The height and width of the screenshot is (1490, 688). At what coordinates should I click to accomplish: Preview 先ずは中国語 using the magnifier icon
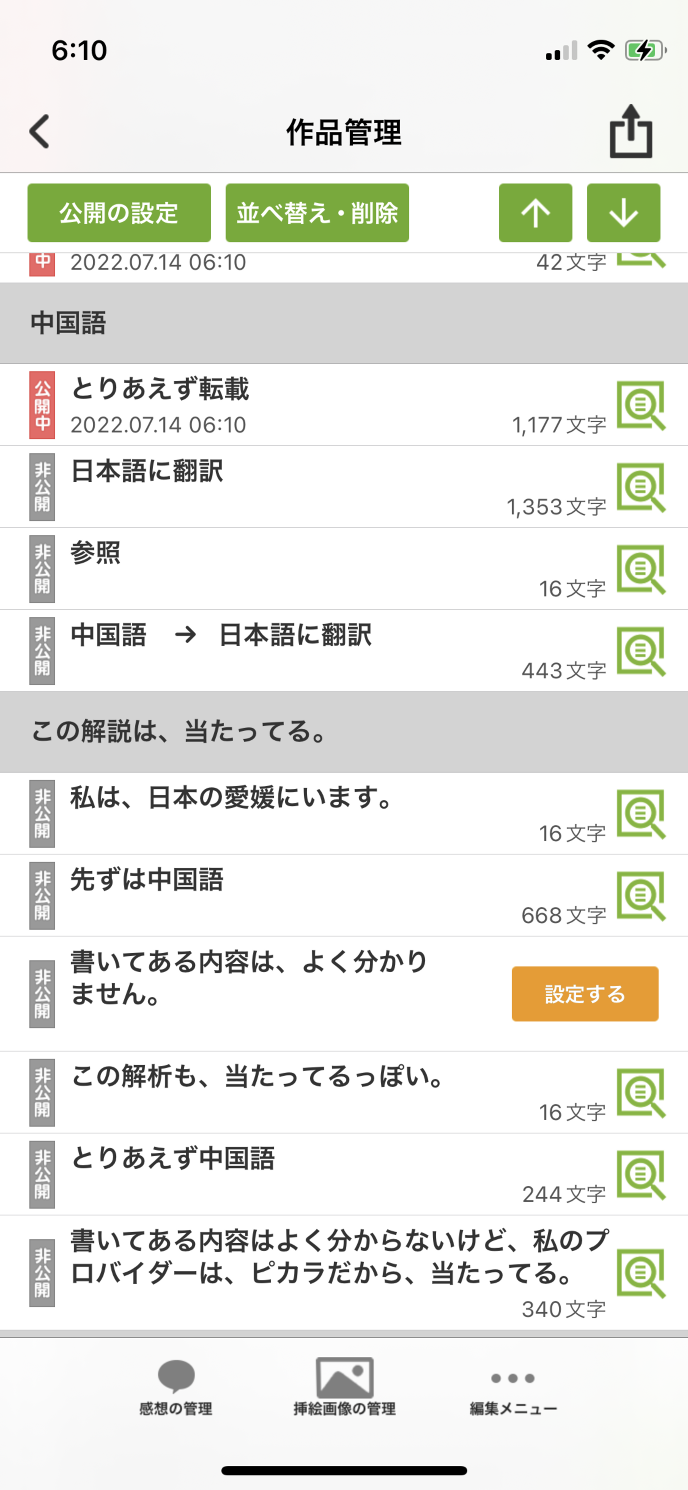coord(641,896)
